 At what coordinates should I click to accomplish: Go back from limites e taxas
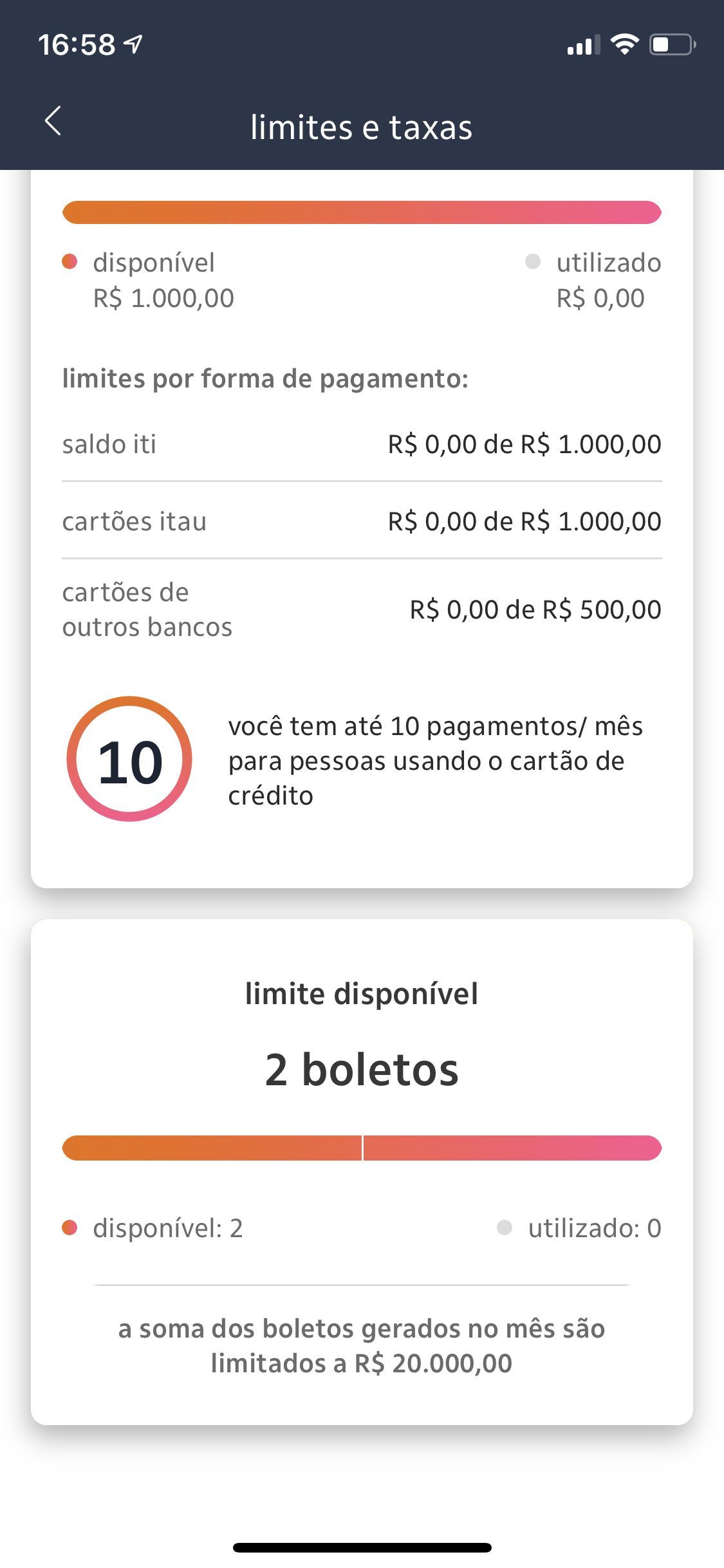point(53,121)
